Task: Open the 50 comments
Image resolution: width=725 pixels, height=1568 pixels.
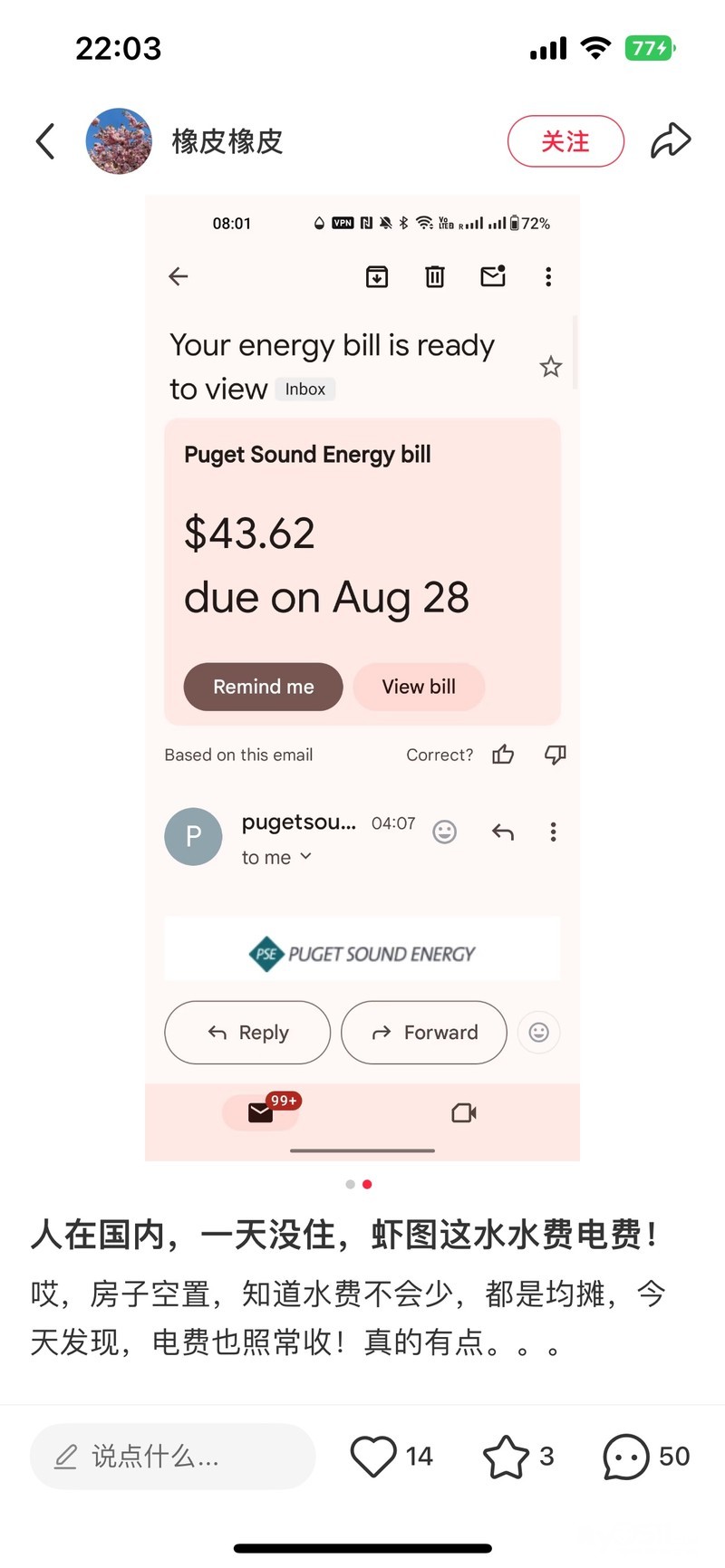Action: click(627, 1456)
